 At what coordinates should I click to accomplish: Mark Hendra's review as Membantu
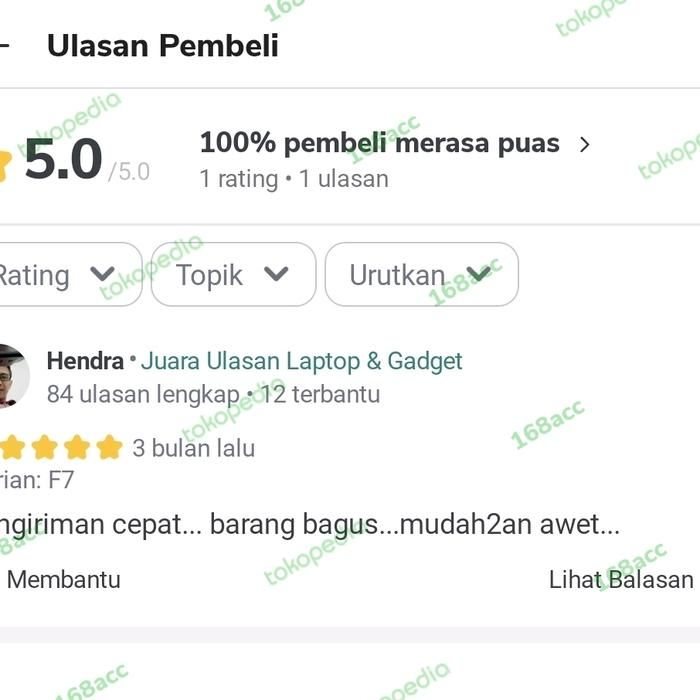pos(62,579)
